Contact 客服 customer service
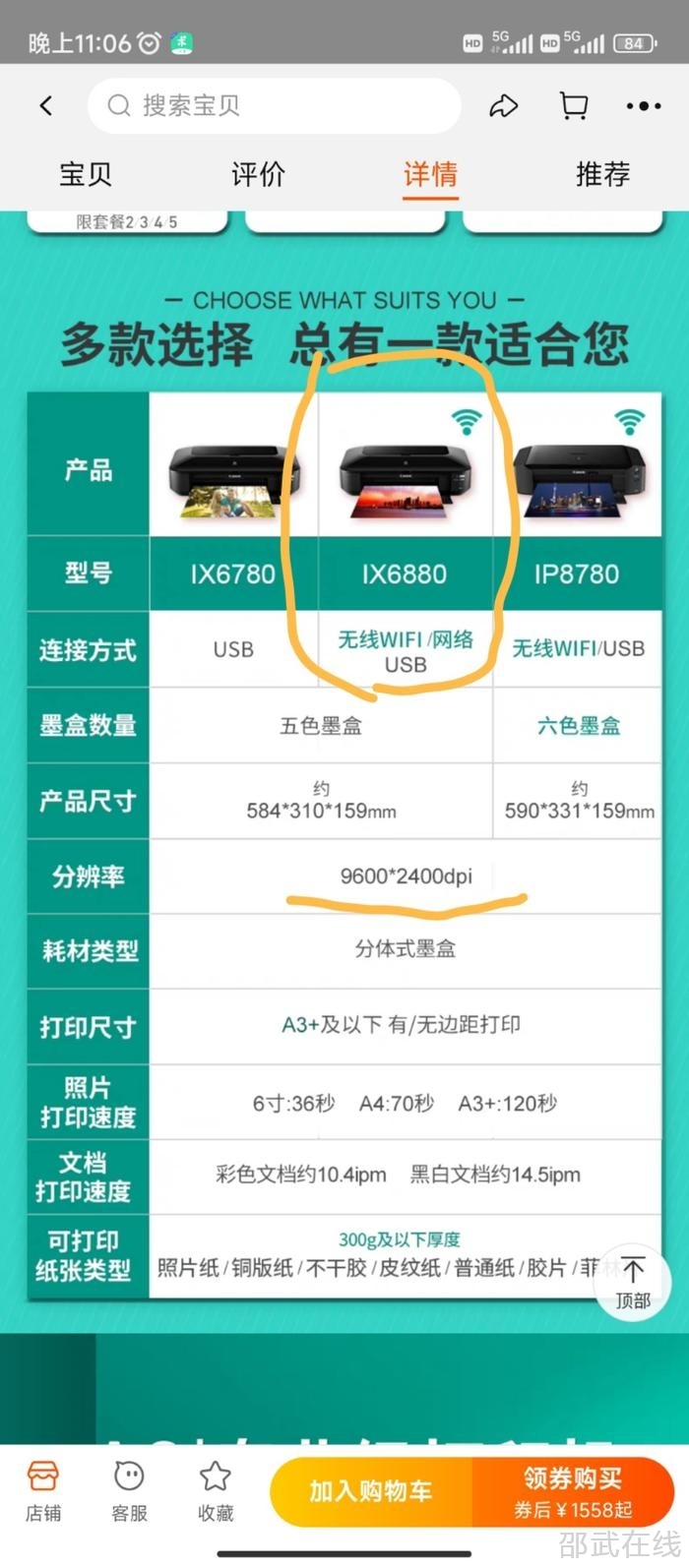689x1568 pixels. click(129, 1491)
